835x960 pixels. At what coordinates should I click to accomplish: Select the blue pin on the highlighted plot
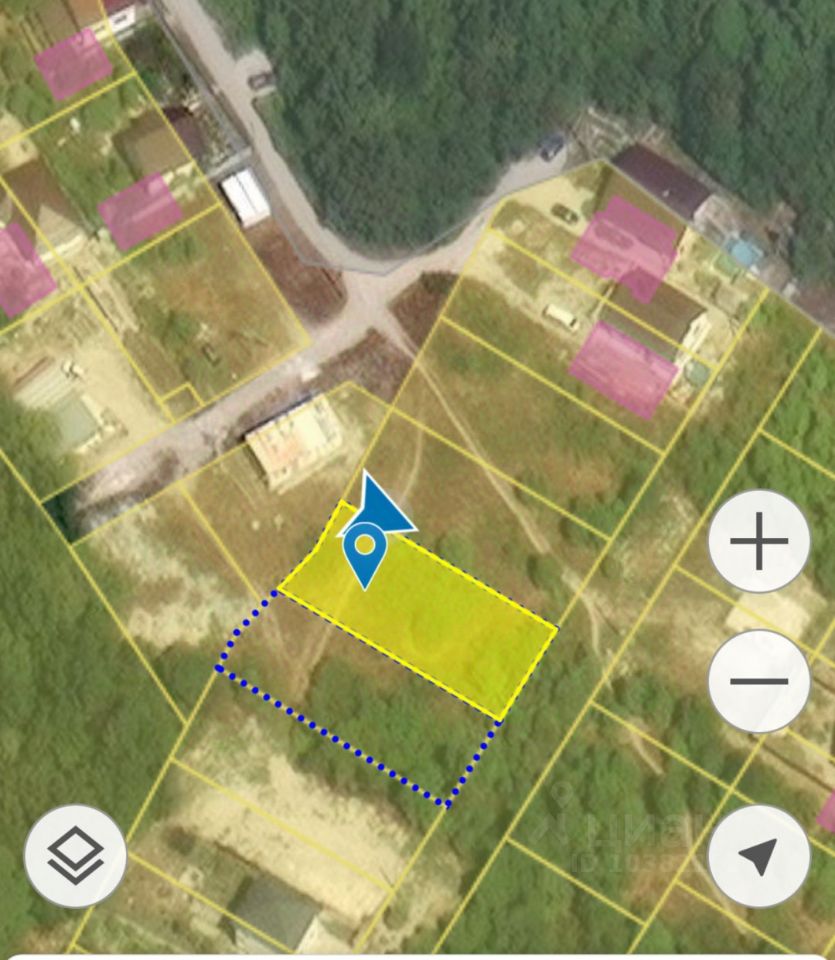click(366, 553)
